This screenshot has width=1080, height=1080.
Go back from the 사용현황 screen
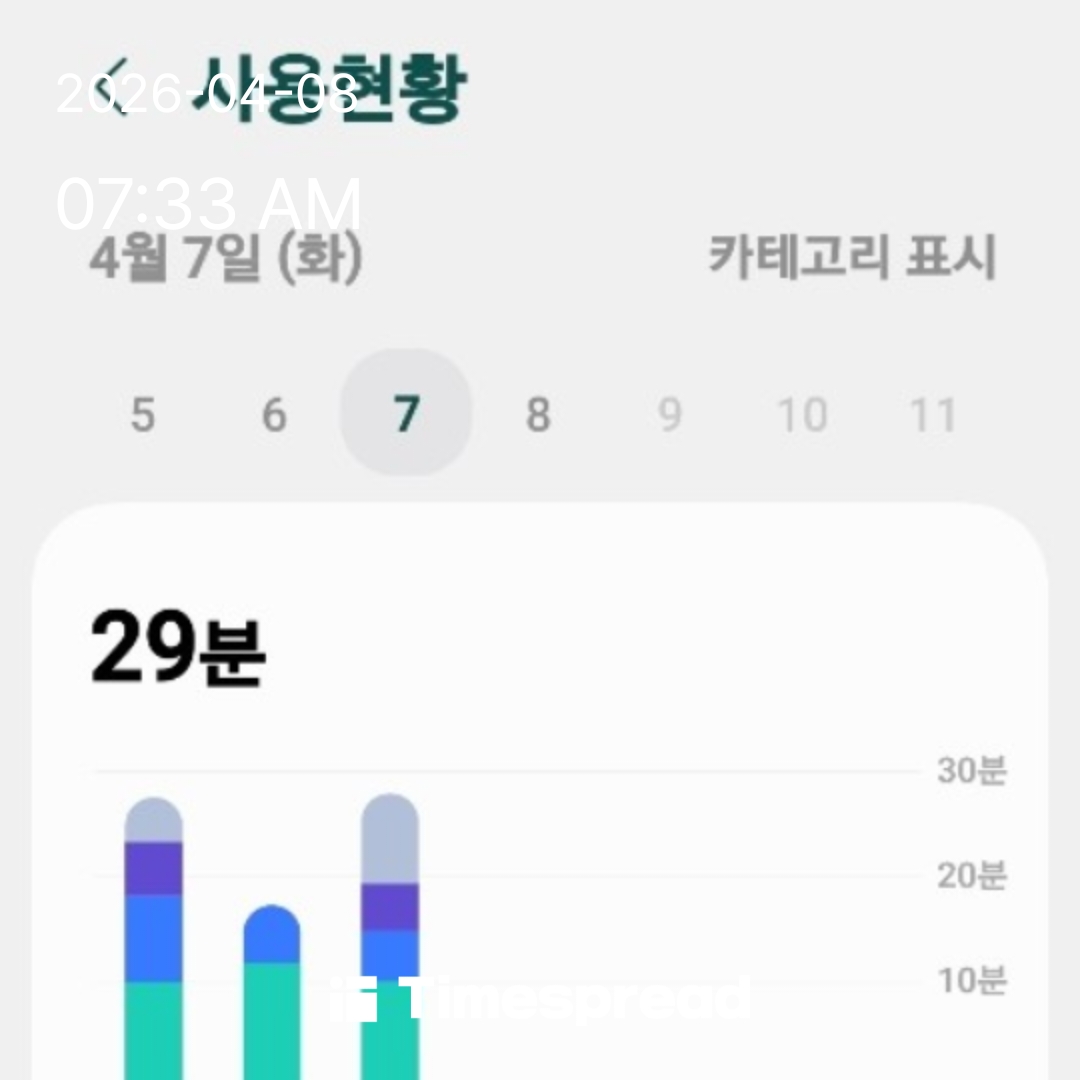[x=118, y=88]
